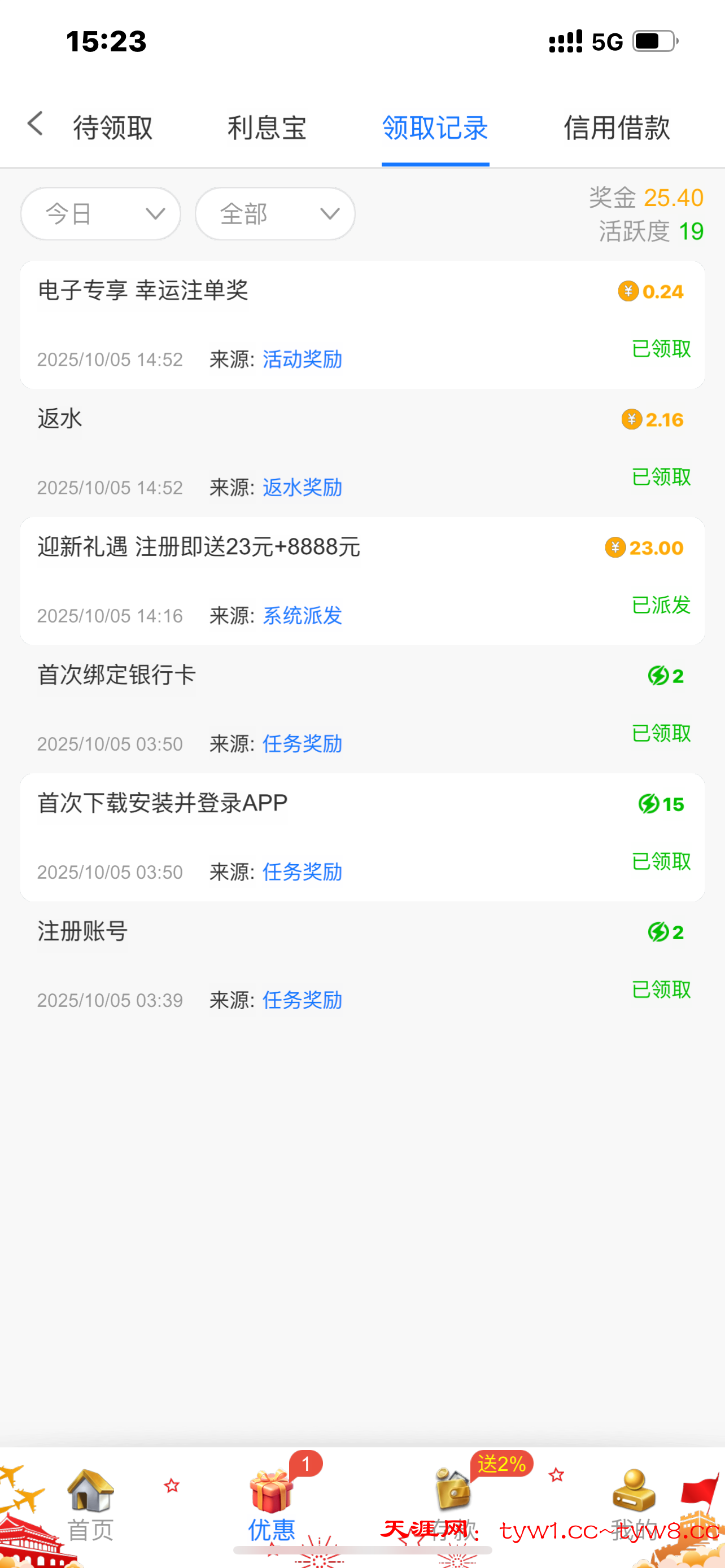Image resolution: width=725 pixels, height=1568 pixels.
Task: Go to 首页 in bottom navigation
Action: (x=90, y=1504)
